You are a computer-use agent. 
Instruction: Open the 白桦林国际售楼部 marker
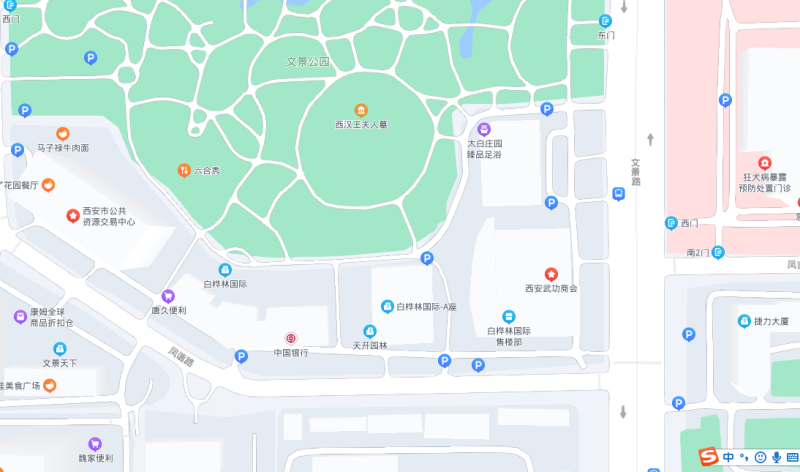pyautogui.click(x=508, y=316)
